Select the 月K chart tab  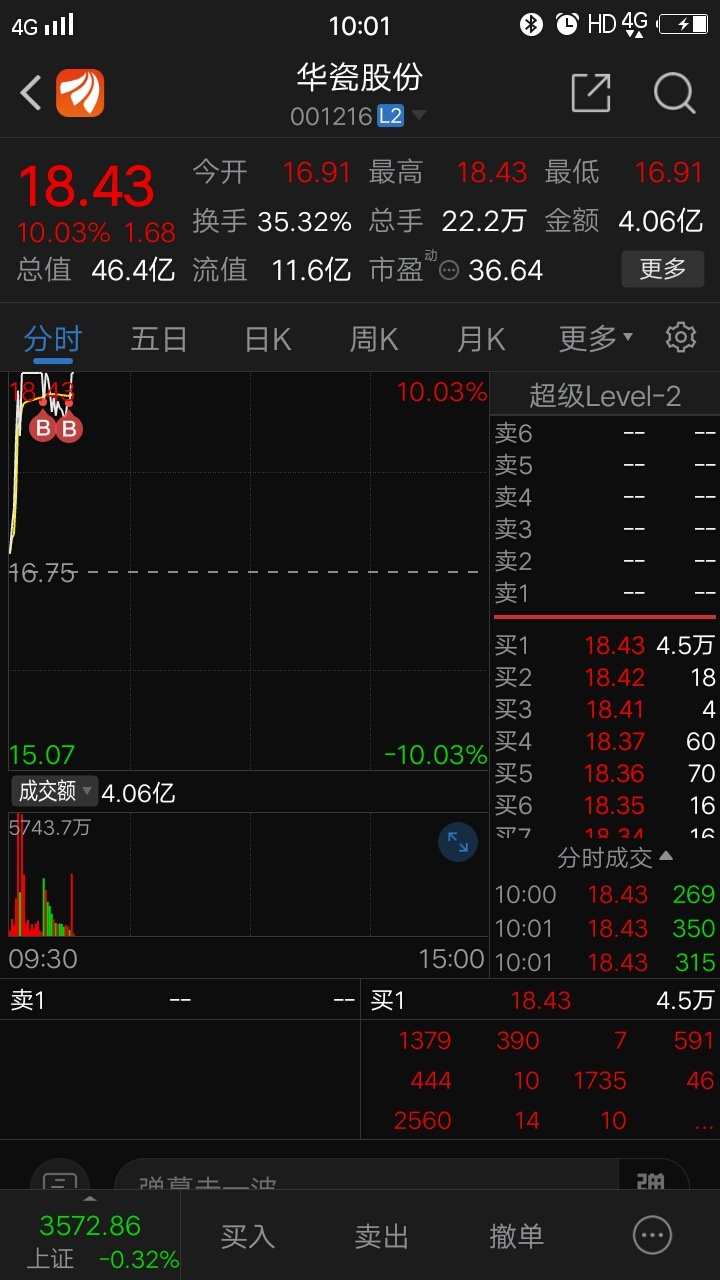[481, 339]
